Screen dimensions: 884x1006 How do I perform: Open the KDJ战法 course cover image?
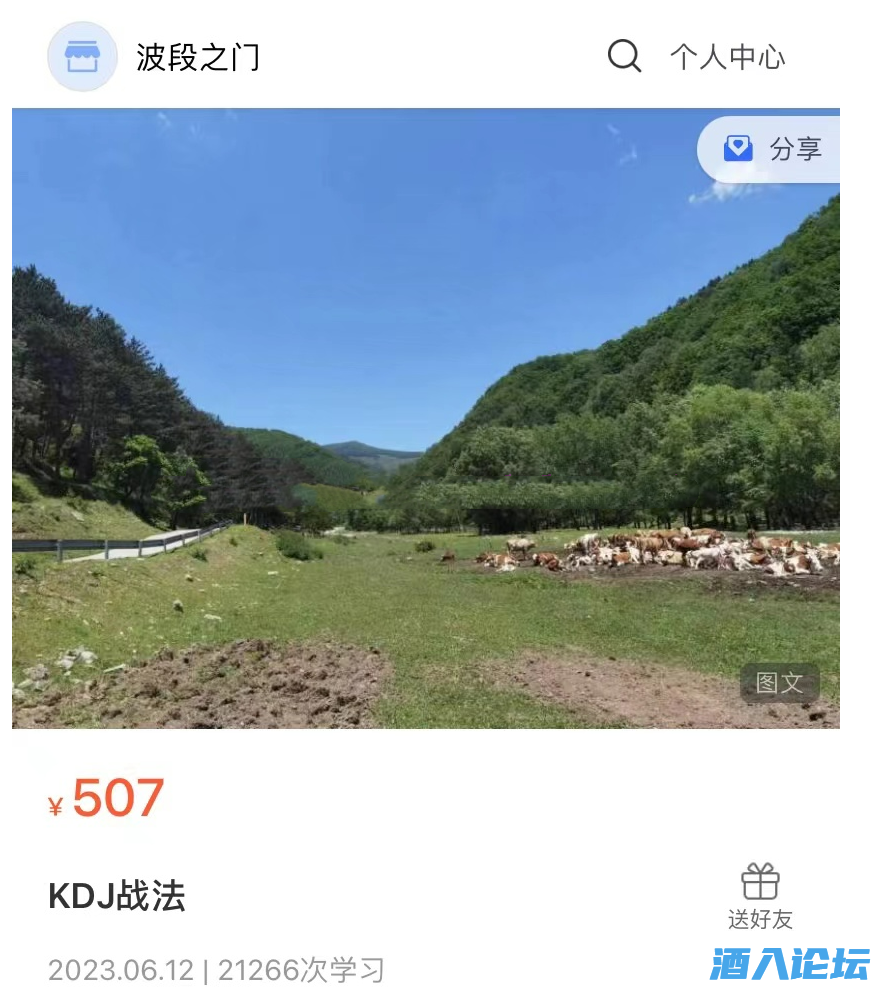(425, 418)
